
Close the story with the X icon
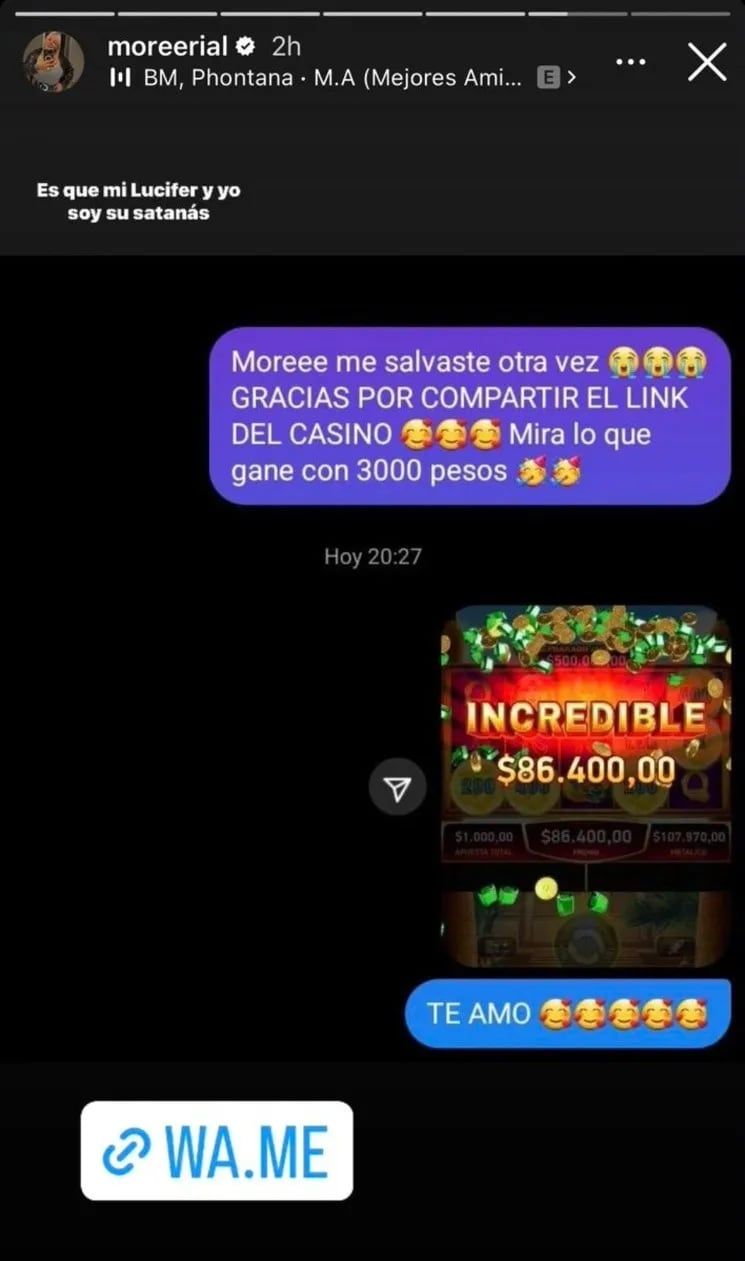707,61
